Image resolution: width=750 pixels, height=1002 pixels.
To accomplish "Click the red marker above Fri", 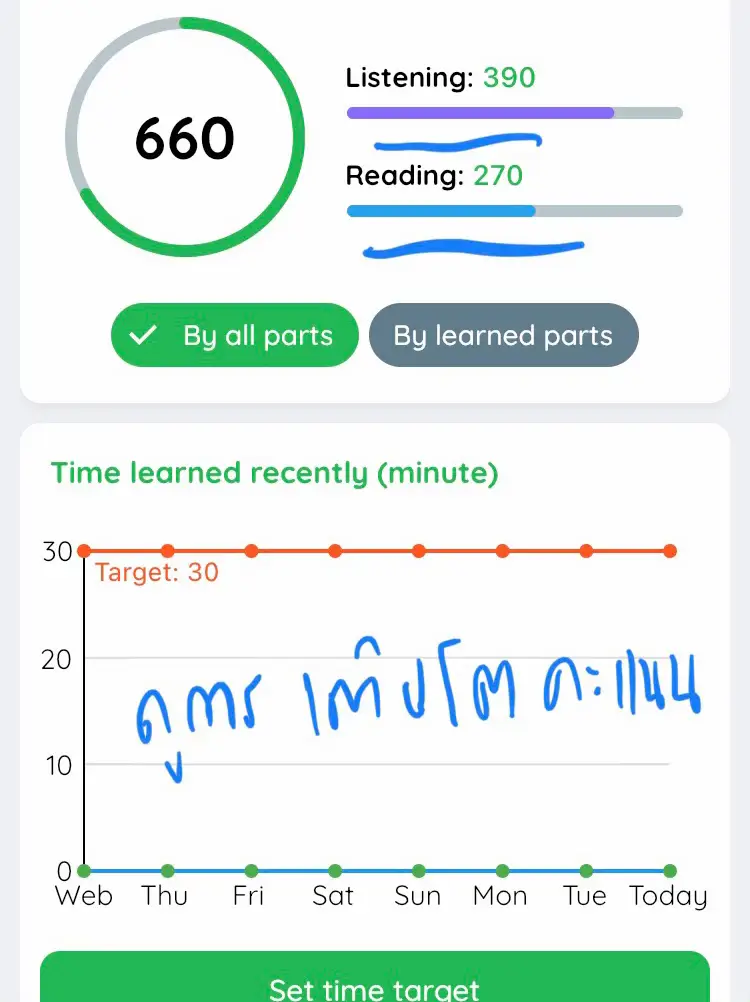I will (251, 550).
